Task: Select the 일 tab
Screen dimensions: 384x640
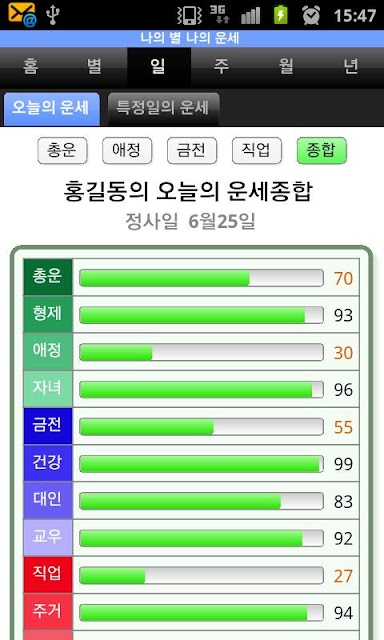Action: pos(159,67)
